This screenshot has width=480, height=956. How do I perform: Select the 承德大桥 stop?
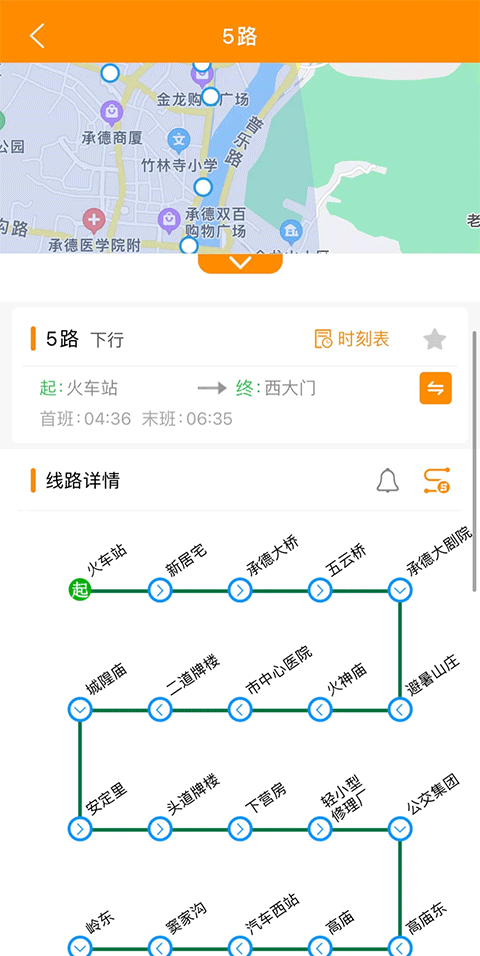pos(240,590)
